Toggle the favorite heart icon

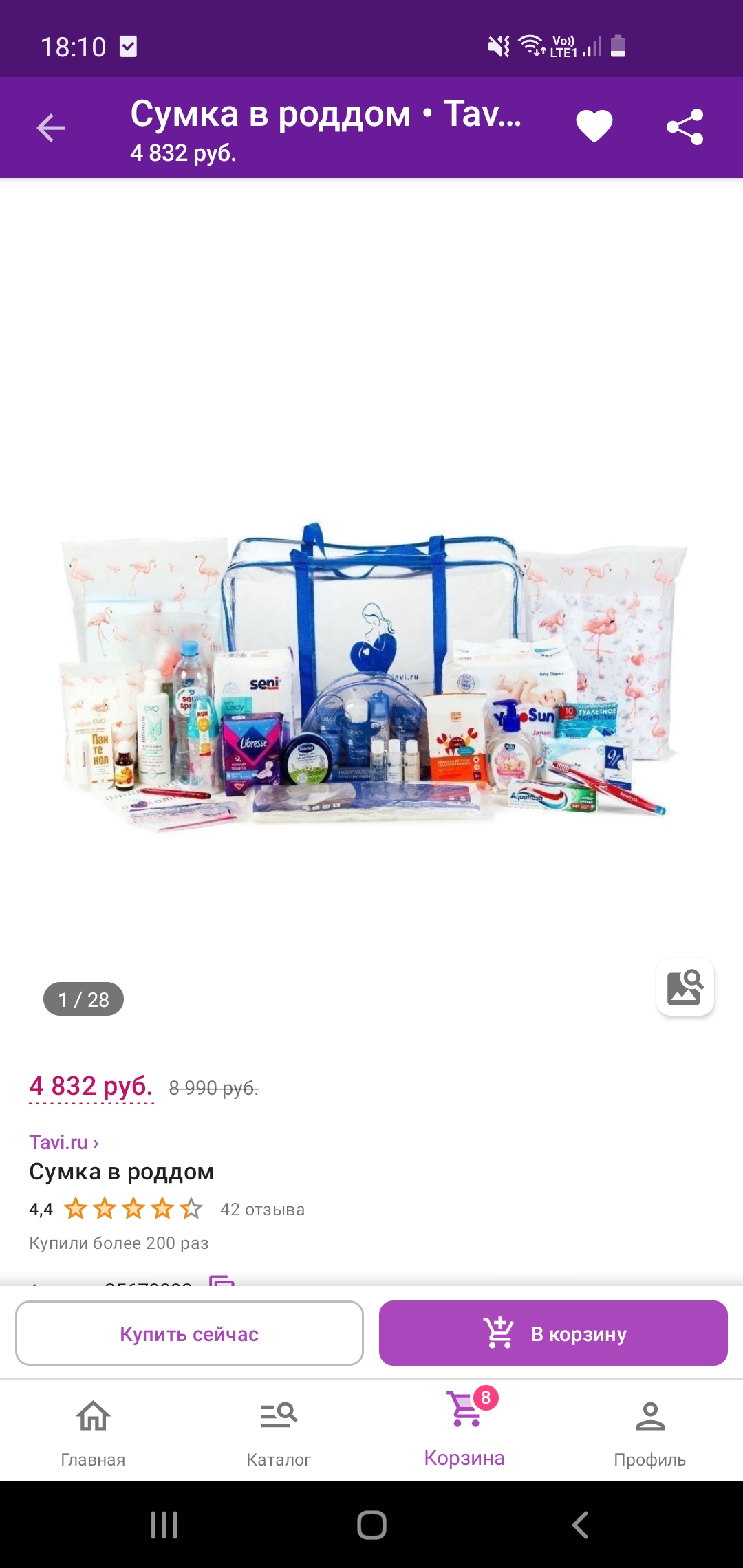[594, 127]
